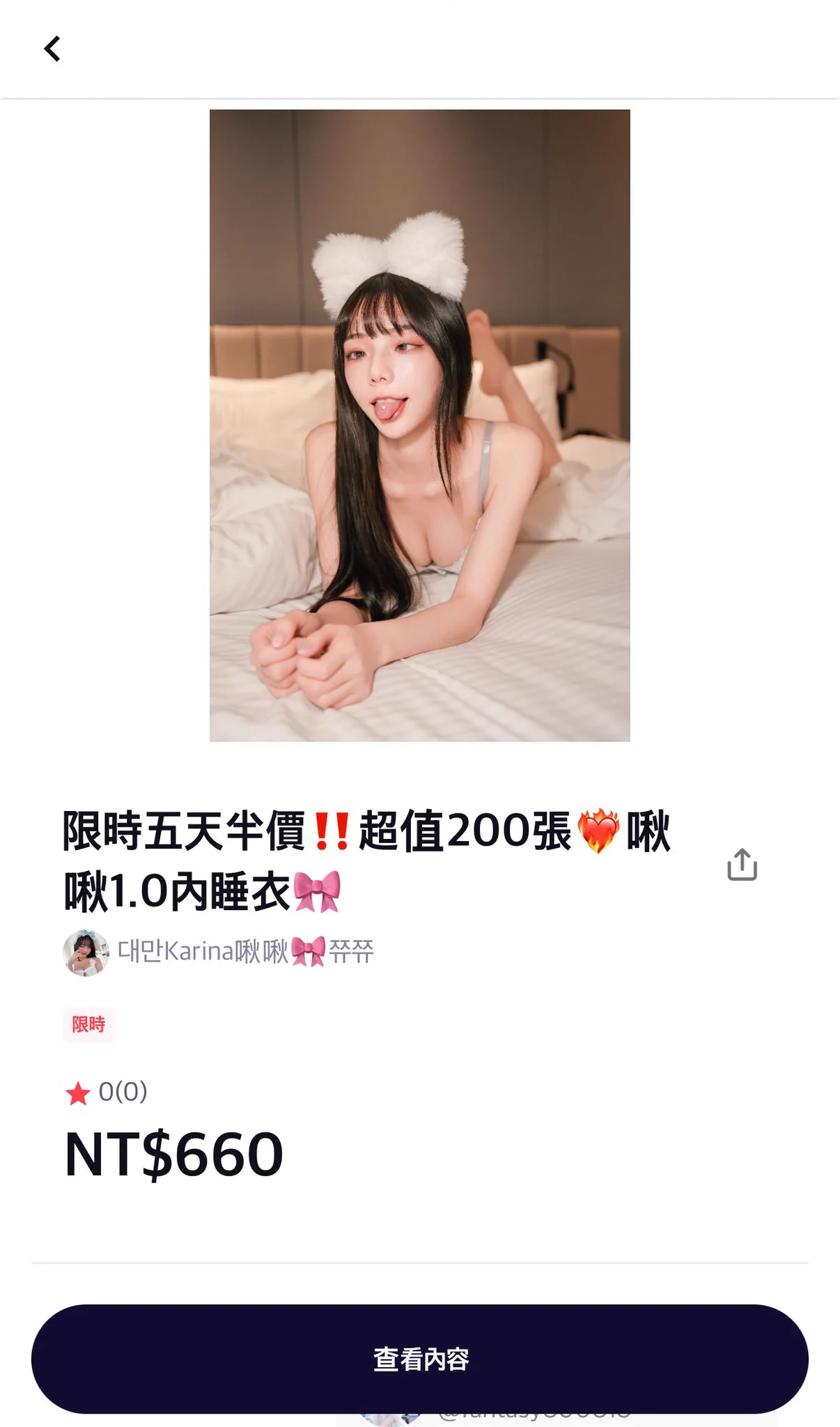Select the 限時 limited-time tag
The height and width of the screenshot is (1427, 840).
88,1025
